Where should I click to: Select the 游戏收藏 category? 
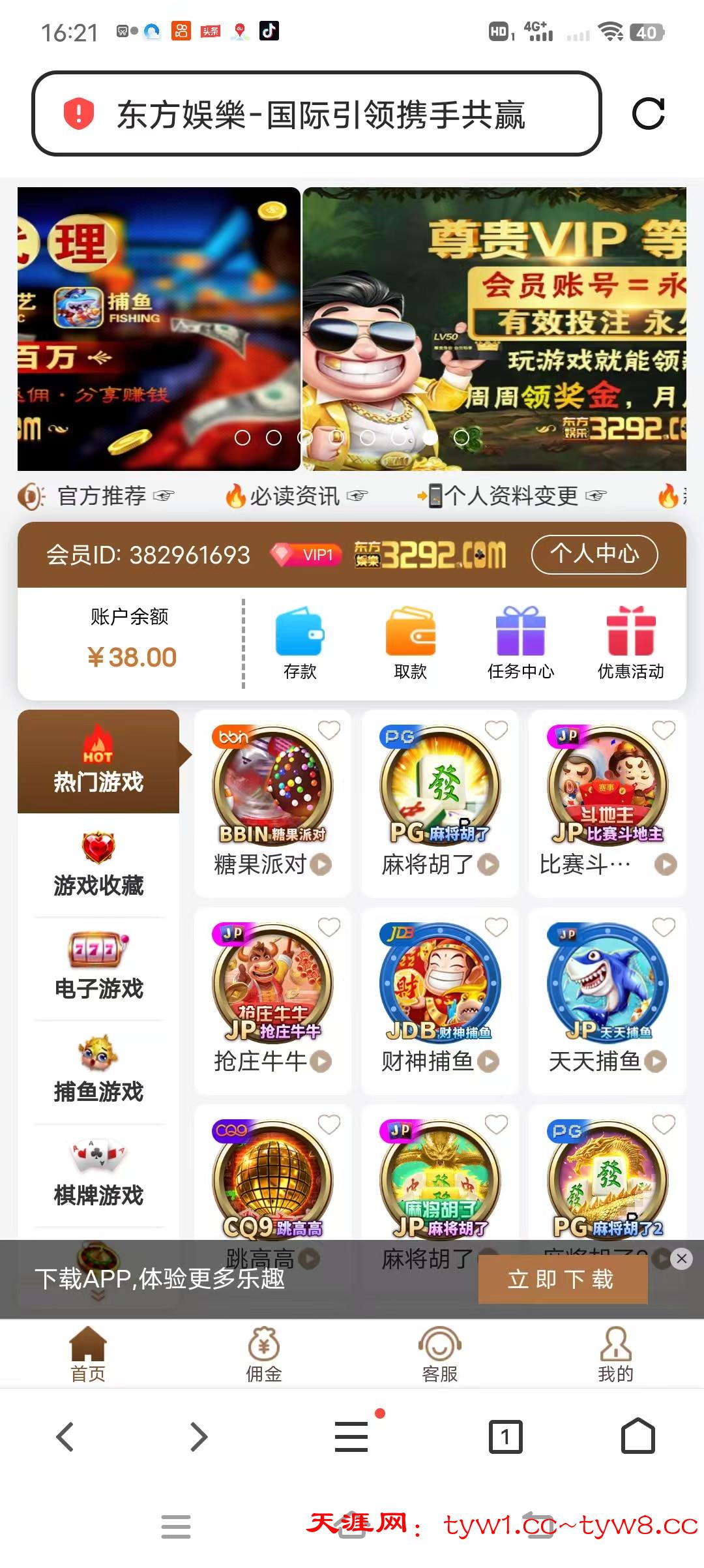point(98,865)
